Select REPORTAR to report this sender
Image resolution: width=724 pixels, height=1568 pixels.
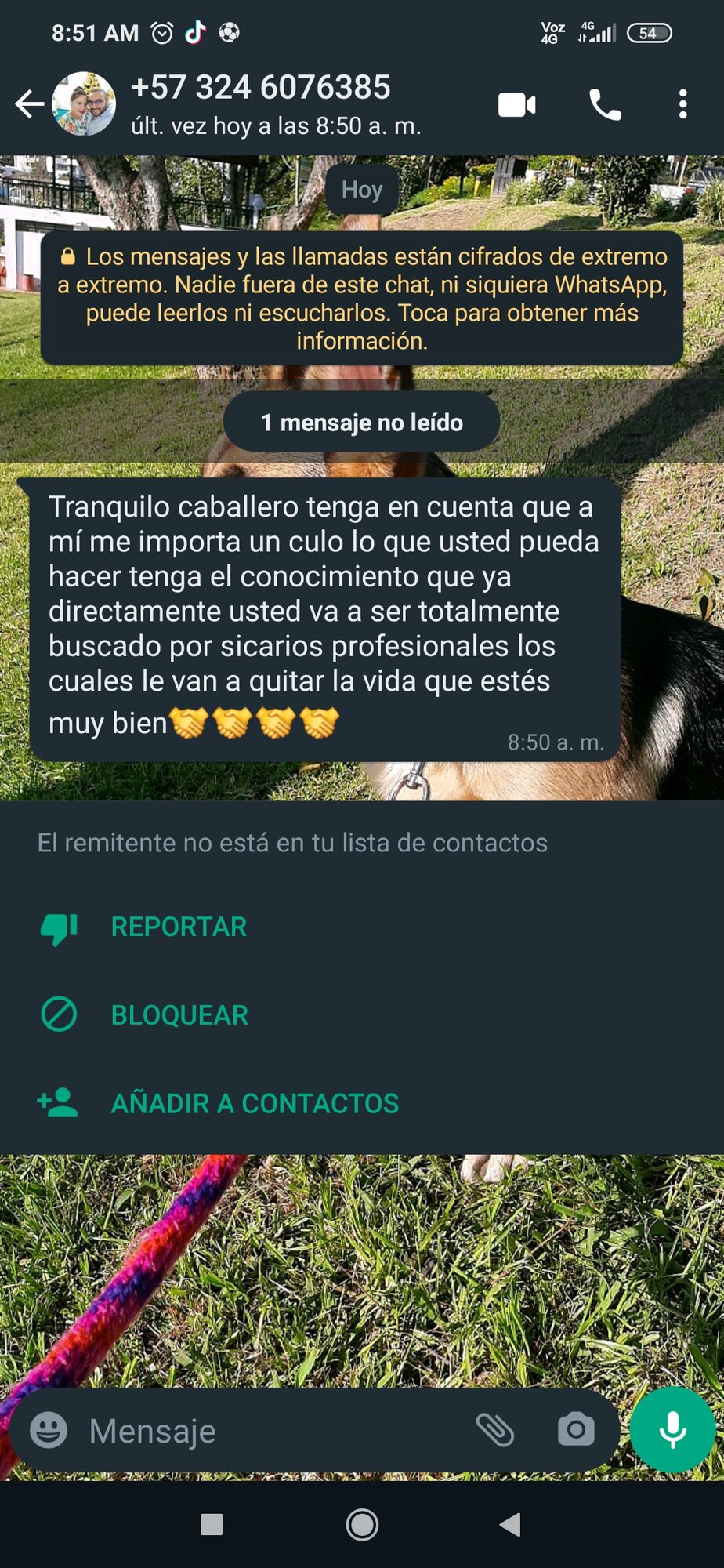click(179, 927)
